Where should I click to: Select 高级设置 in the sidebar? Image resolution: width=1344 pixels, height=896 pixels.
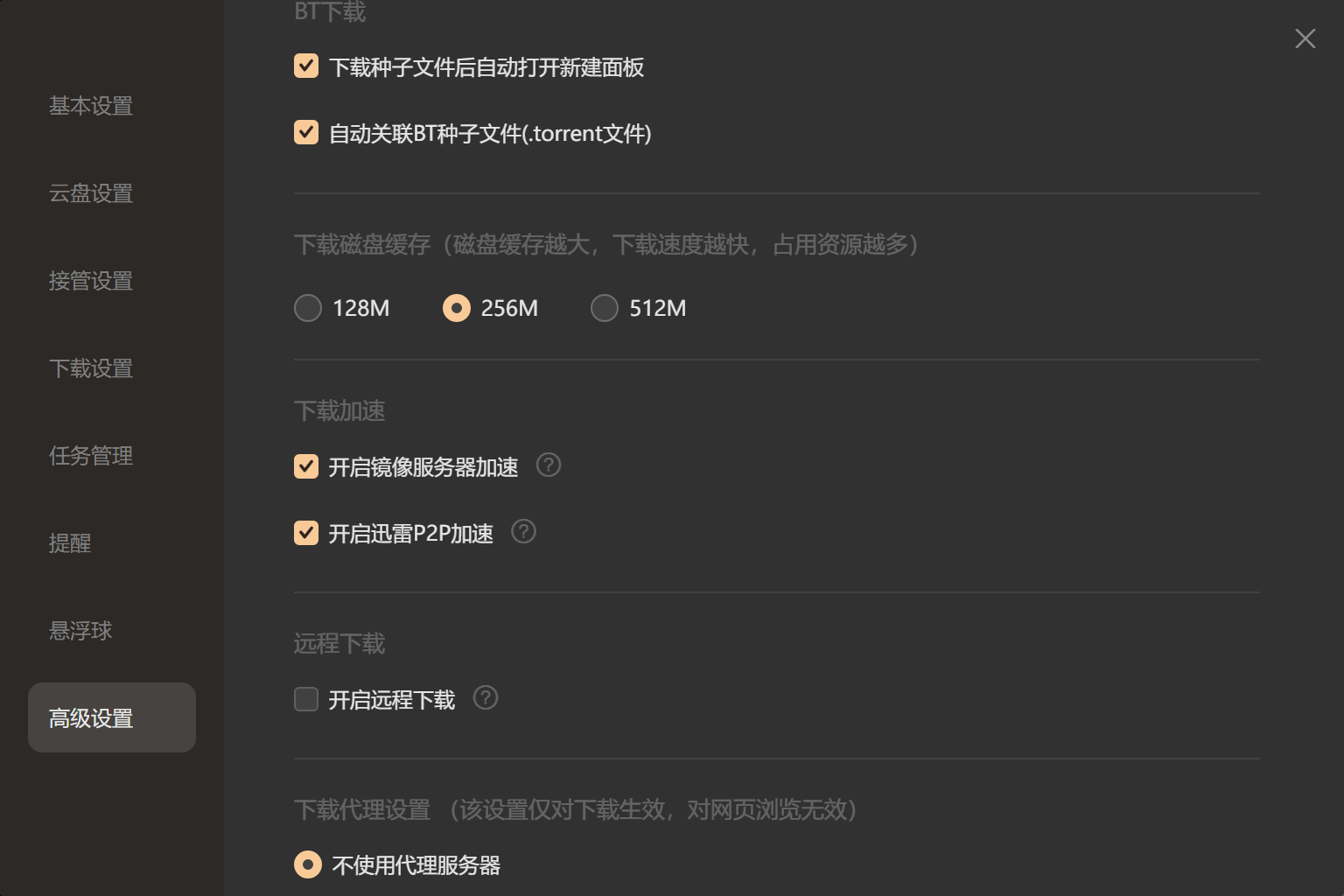(112, 717)
